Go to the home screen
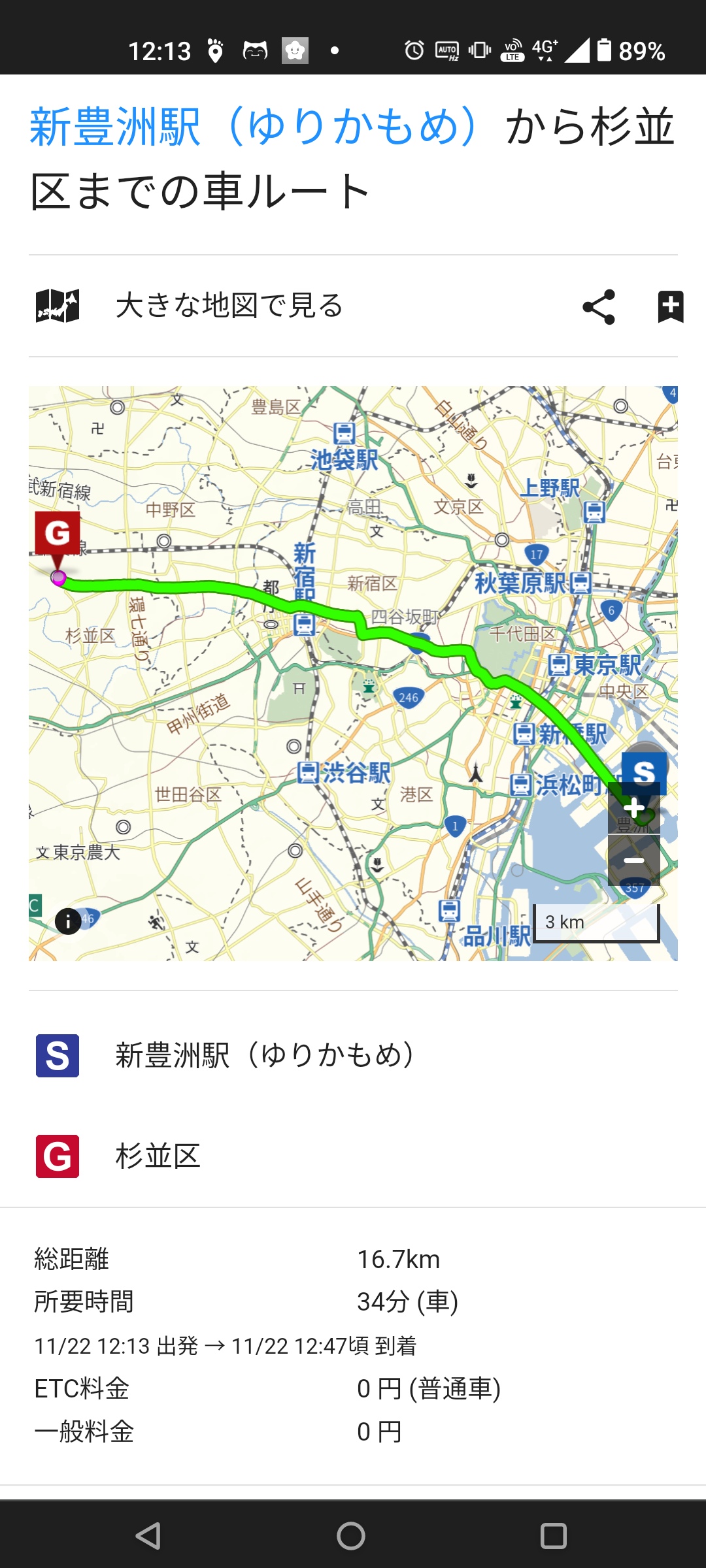 click(x=351, y=1535)
